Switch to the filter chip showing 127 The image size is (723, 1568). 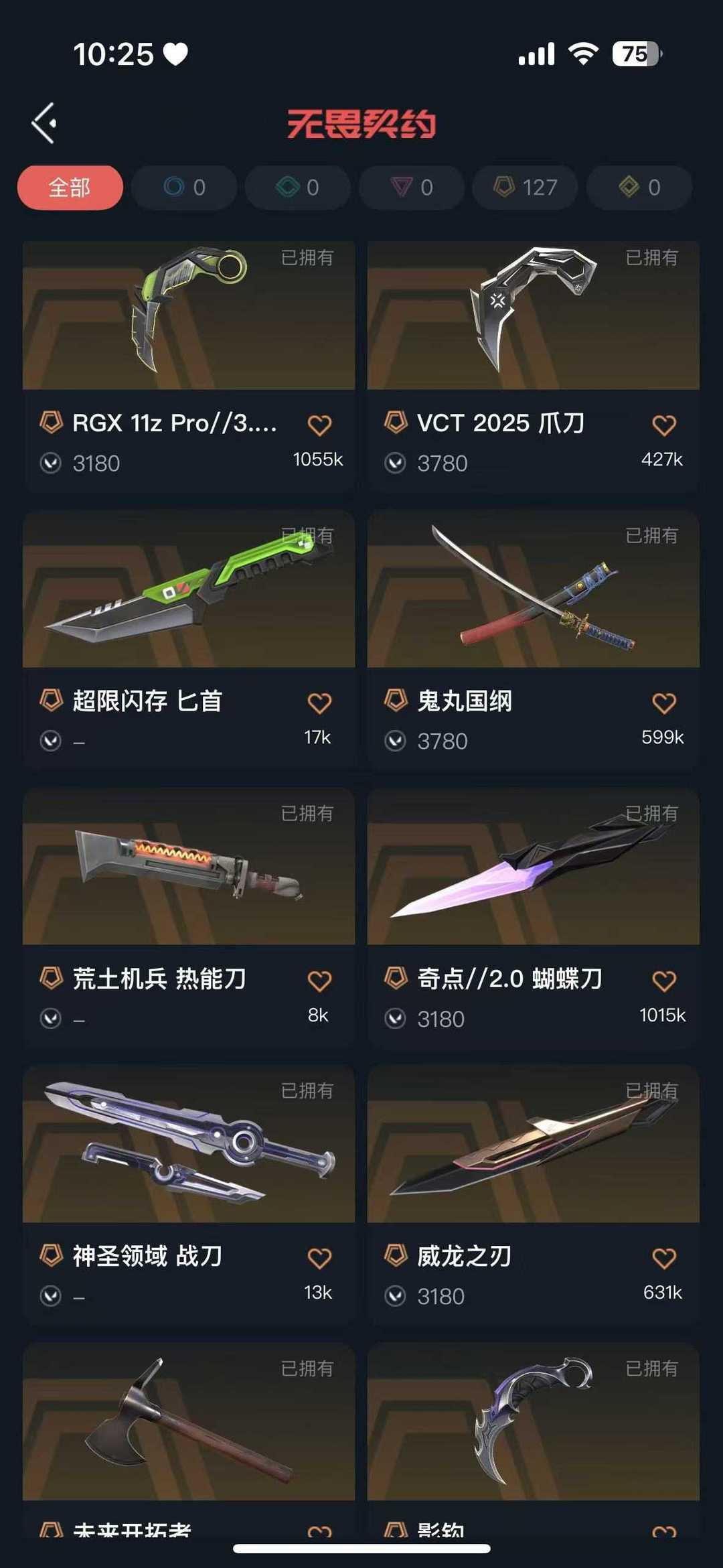525,188
